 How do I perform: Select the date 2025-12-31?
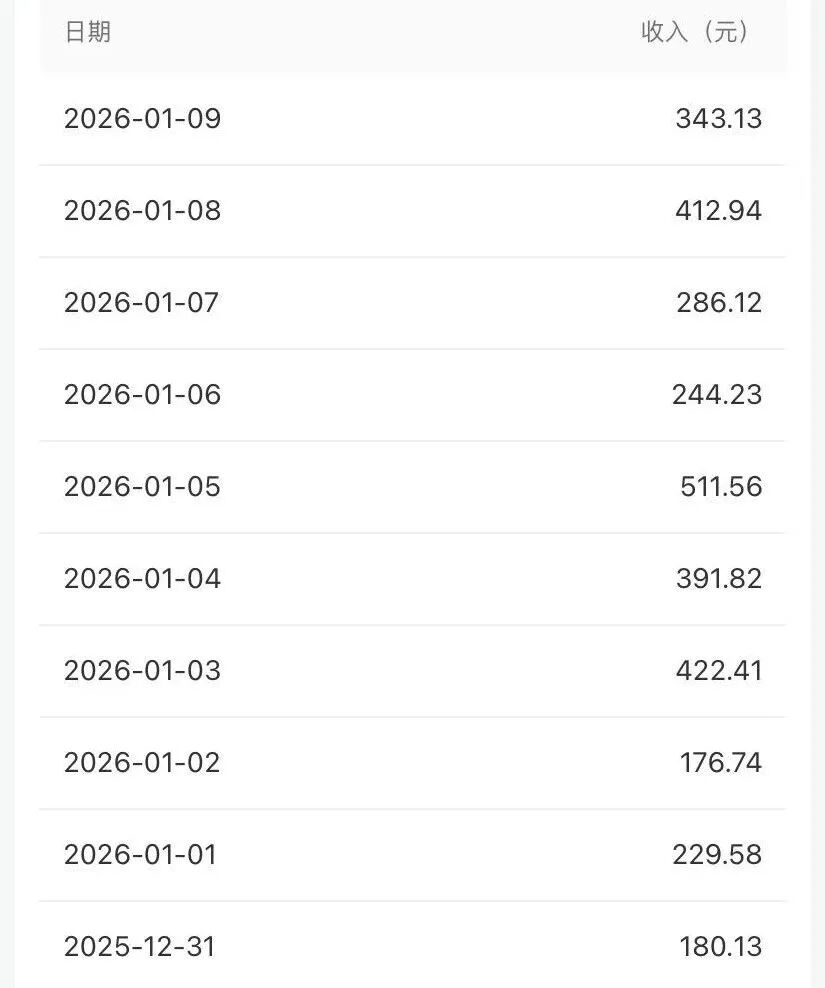[141, 946]
